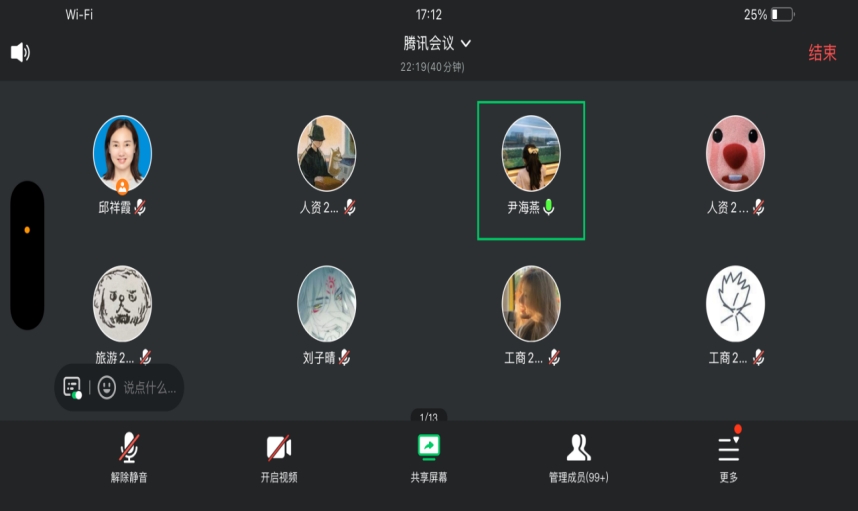Start sharing screen with 共享屏幕
Image resolution: width=858 pixels, height=511 pixels.
coord(429,458)
